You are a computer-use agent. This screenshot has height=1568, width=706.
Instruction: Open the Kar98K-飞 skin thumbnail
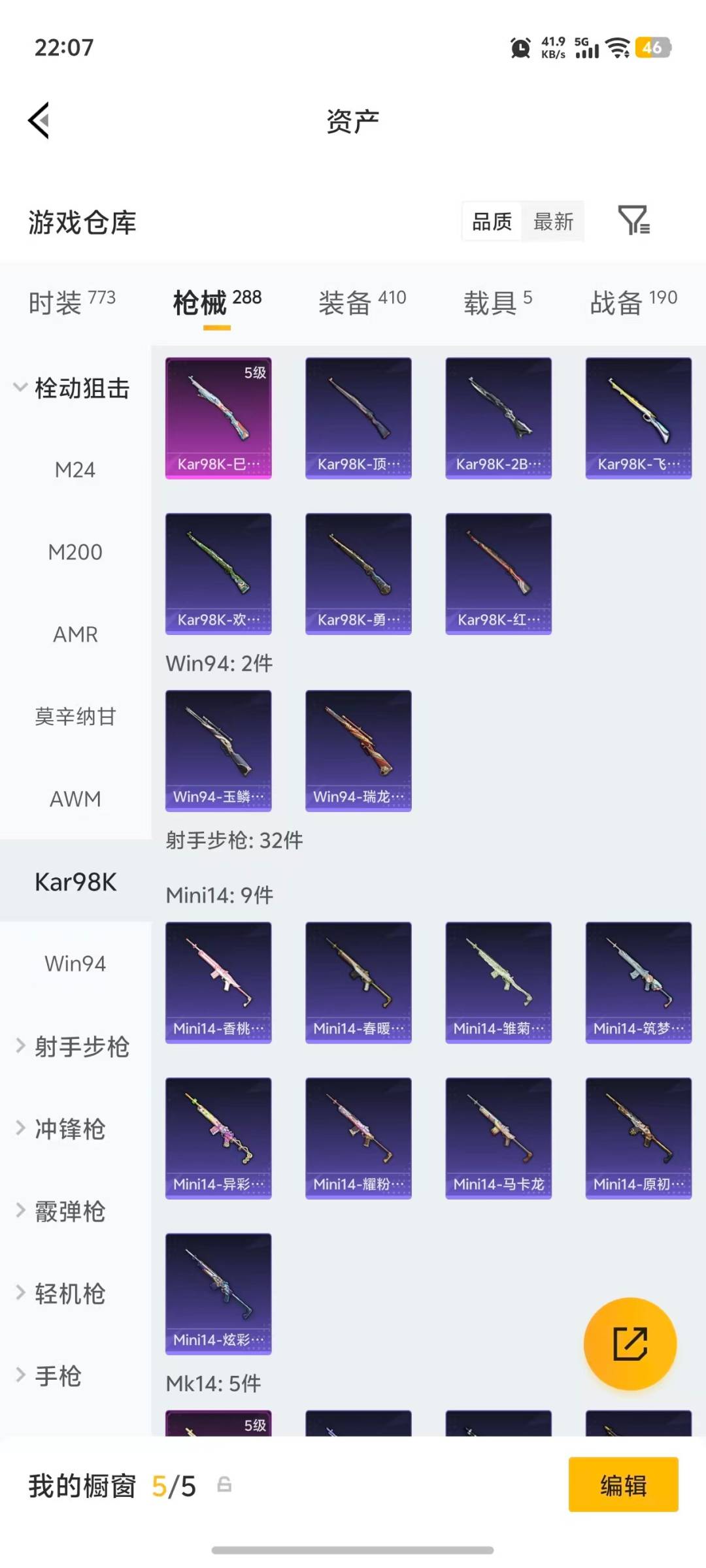[x=637, y=416]
